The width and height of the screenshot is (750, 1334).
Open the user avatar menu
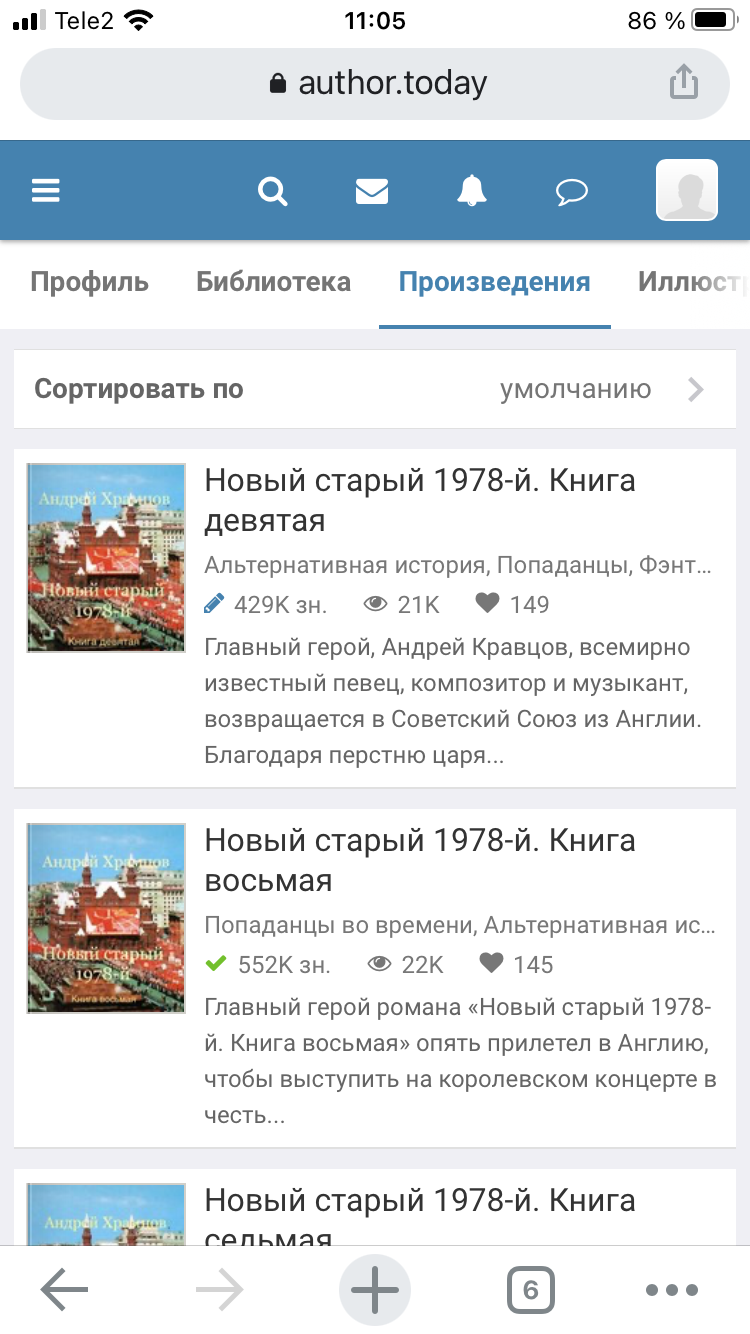pyautogui.click(x=686, y=190)
